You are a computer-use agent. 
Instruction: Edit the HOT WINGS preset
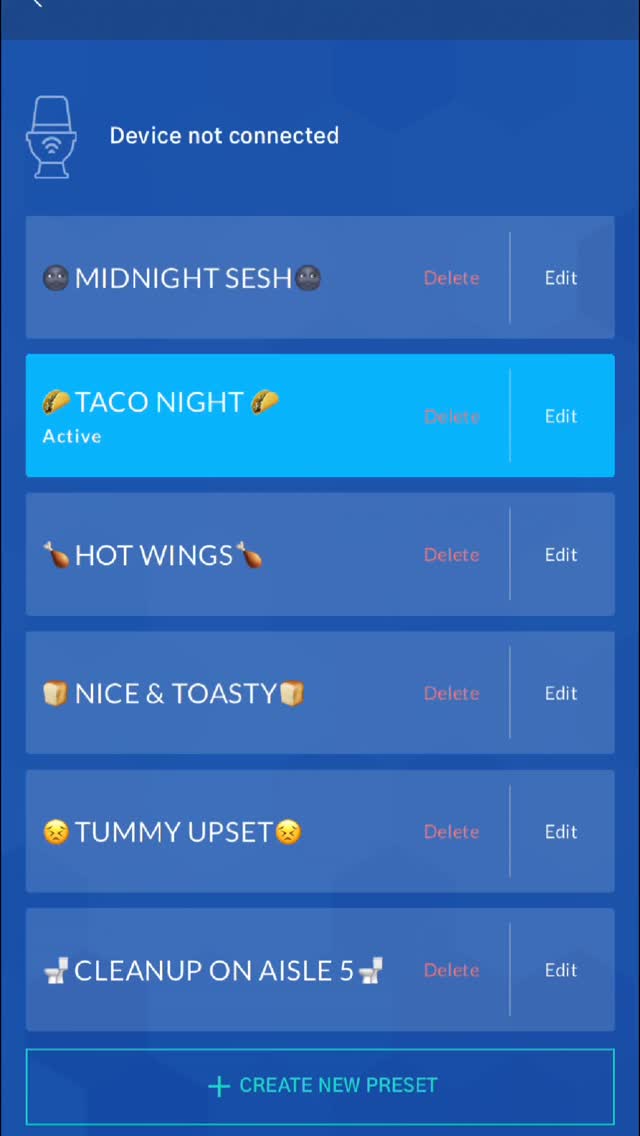pos(561,555)
